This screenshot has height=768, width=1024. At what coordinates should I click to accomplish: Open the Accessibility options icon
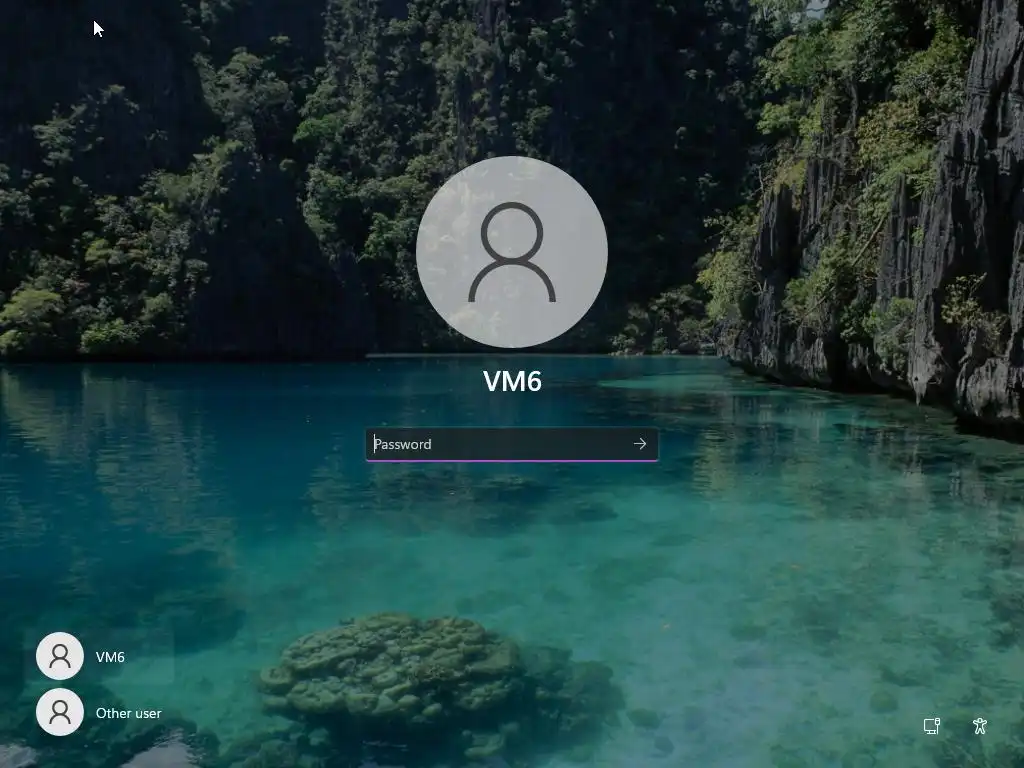980,726
